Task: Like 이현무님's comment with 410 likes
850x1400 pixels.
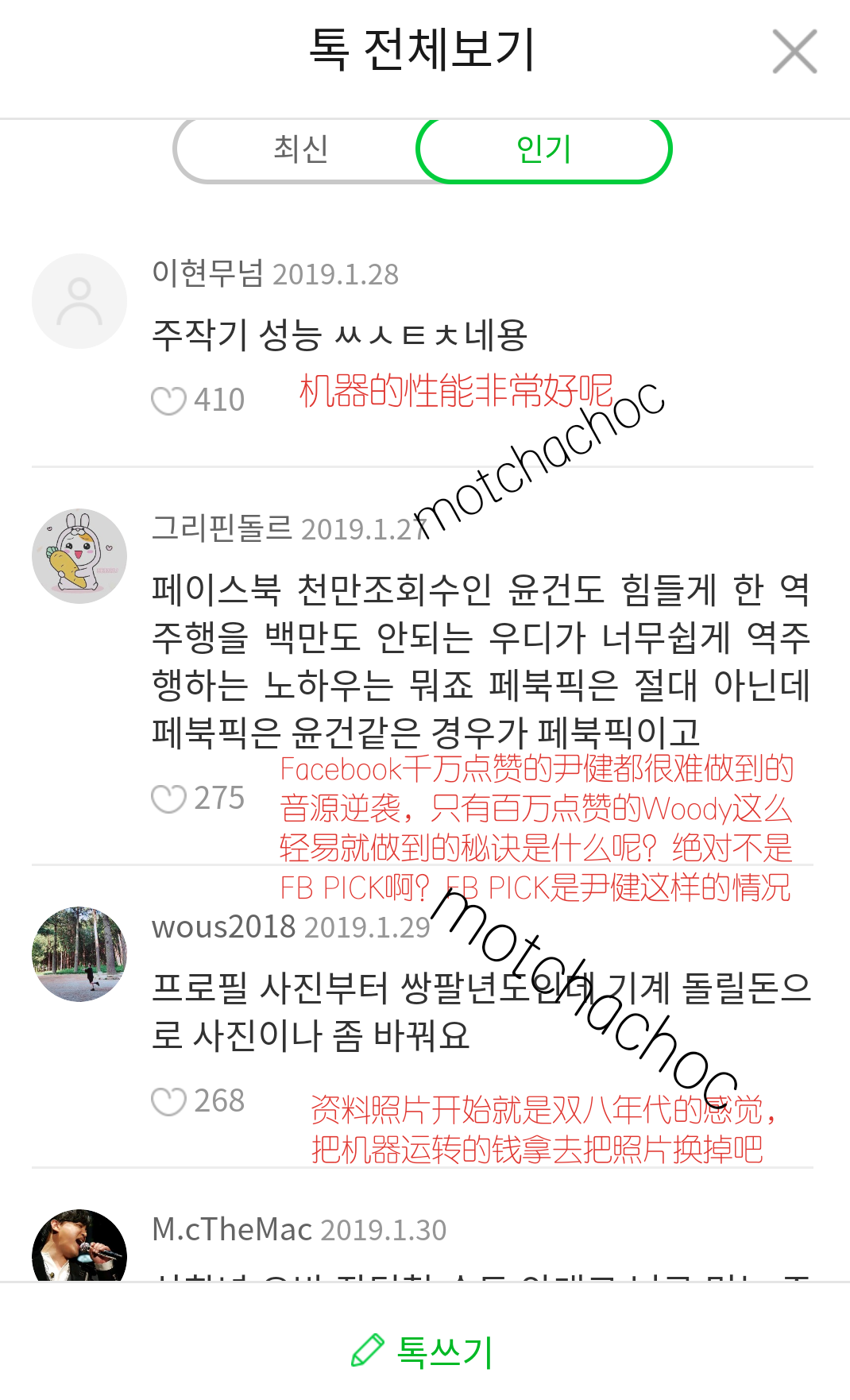Action: point(168,400)
